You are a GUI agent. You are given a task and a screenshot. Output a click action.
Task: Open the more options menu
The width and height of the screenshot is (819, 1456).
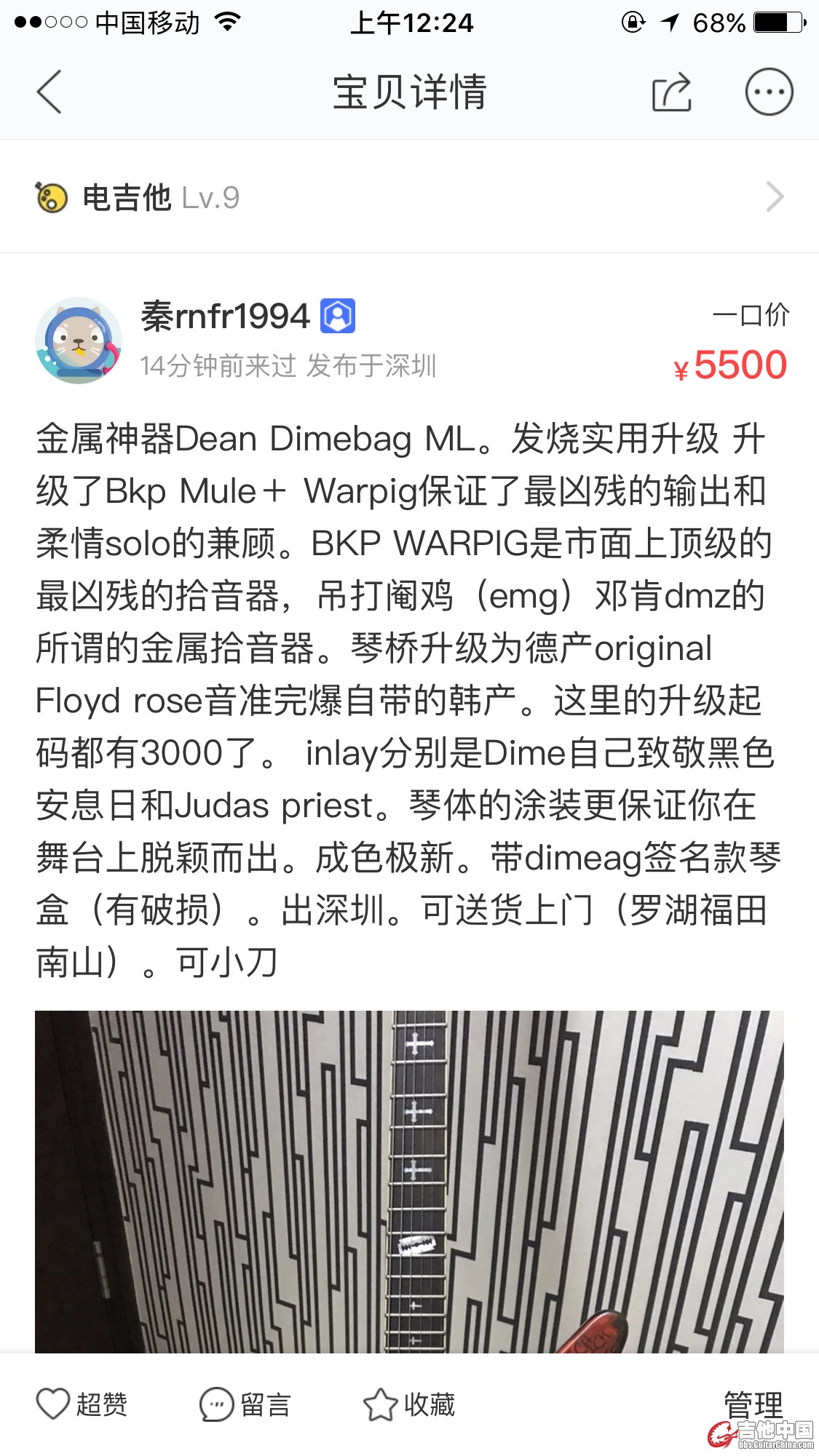[769, 92]
